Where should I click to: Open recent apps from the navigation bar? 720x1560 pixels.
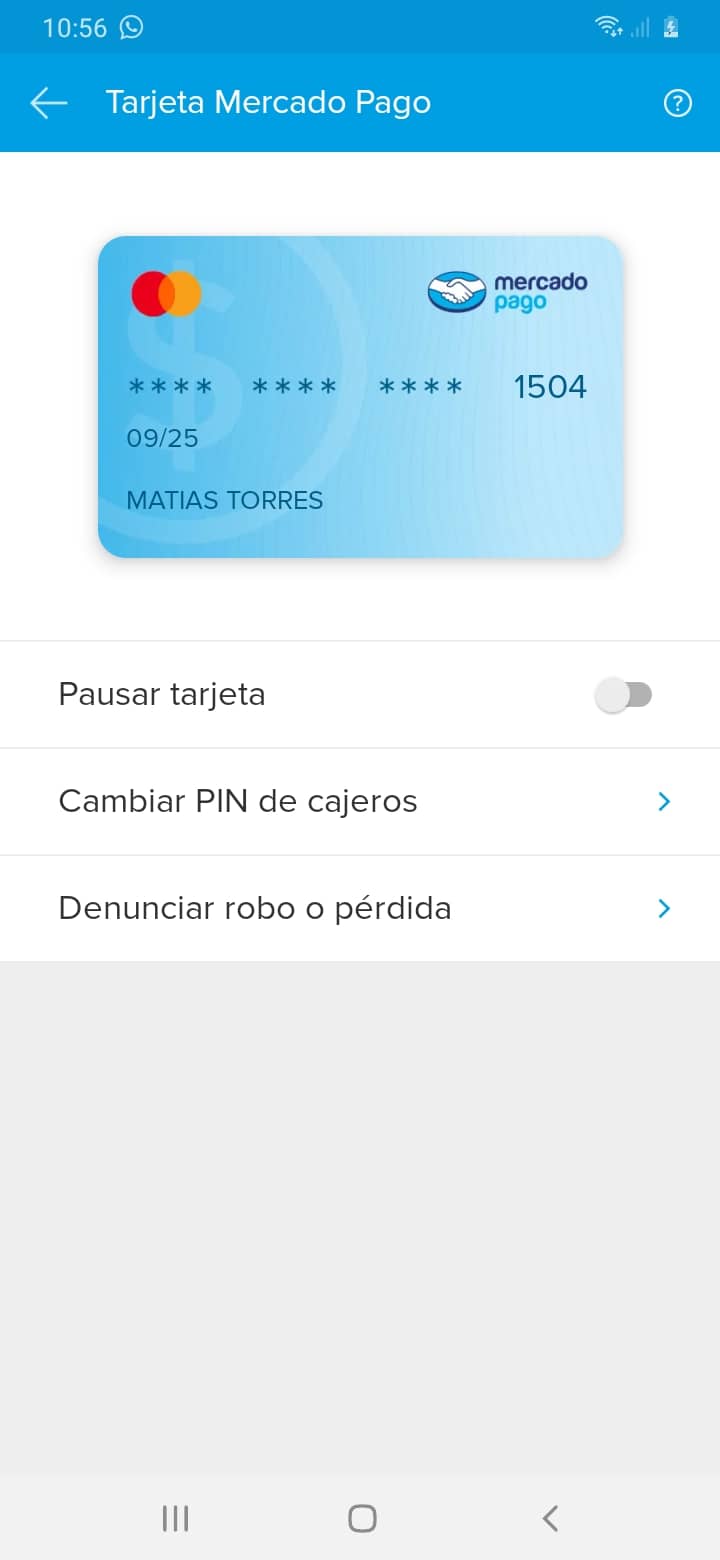175,1518
